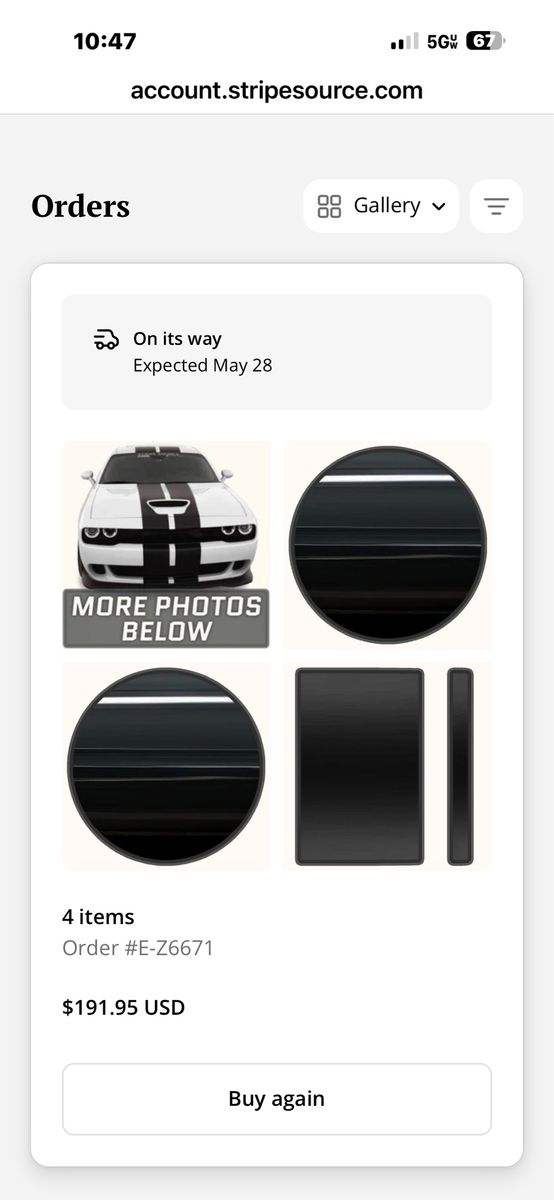Tap the Buy again button
This screenshot has height=1200, width=554.
point(277,1099)
